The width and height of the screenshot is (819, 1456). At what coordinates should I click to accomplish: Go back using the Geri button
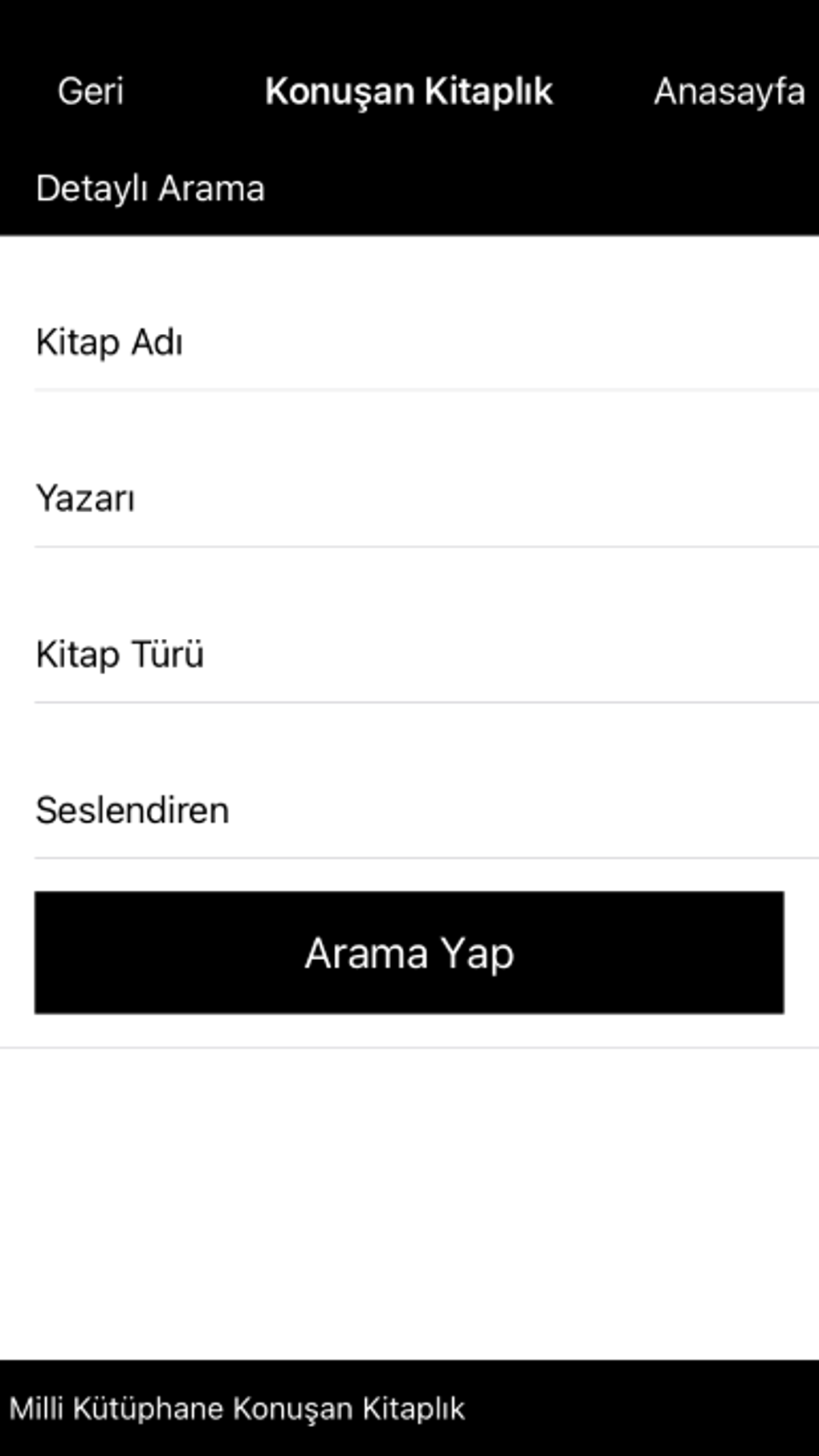click(91, 91)
